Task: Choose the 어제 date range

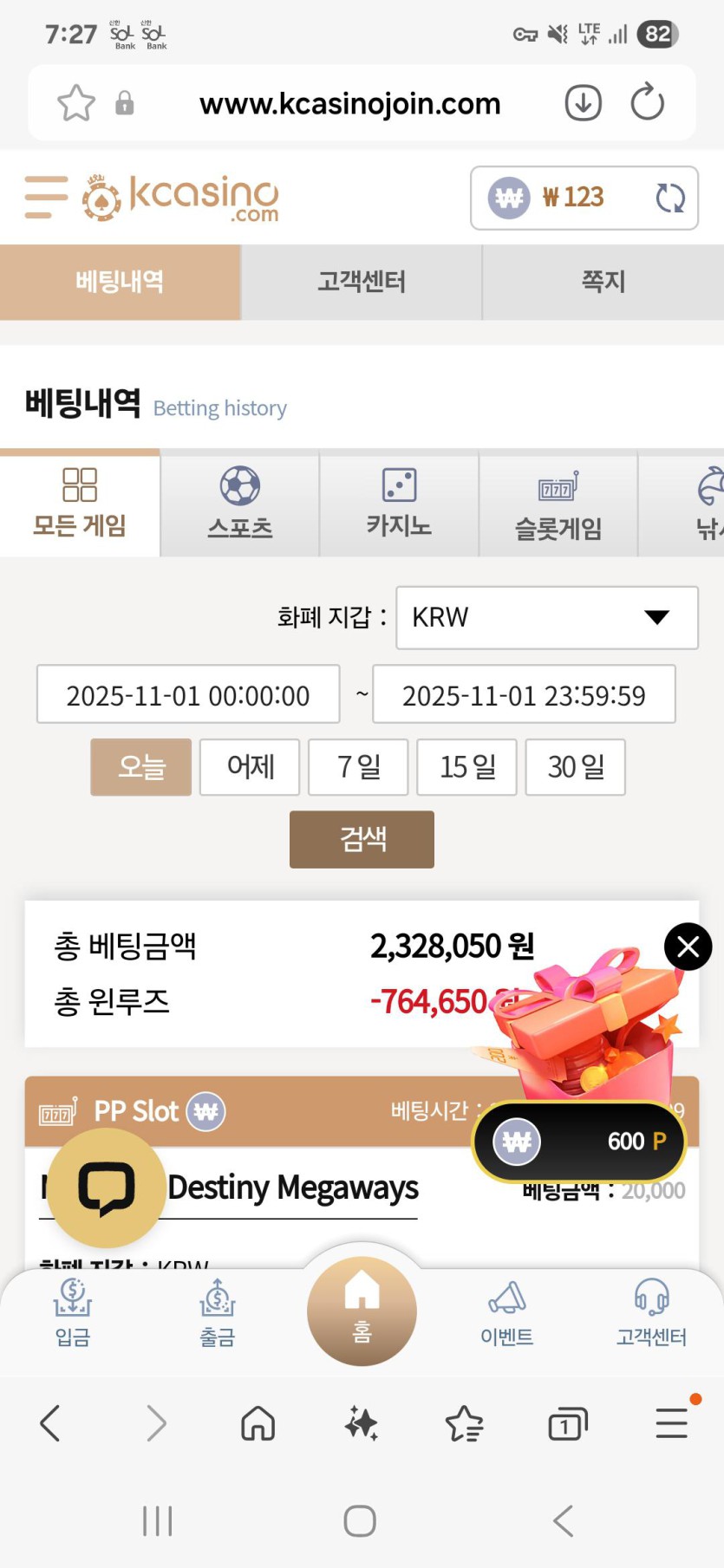Action: pos(250,767)
